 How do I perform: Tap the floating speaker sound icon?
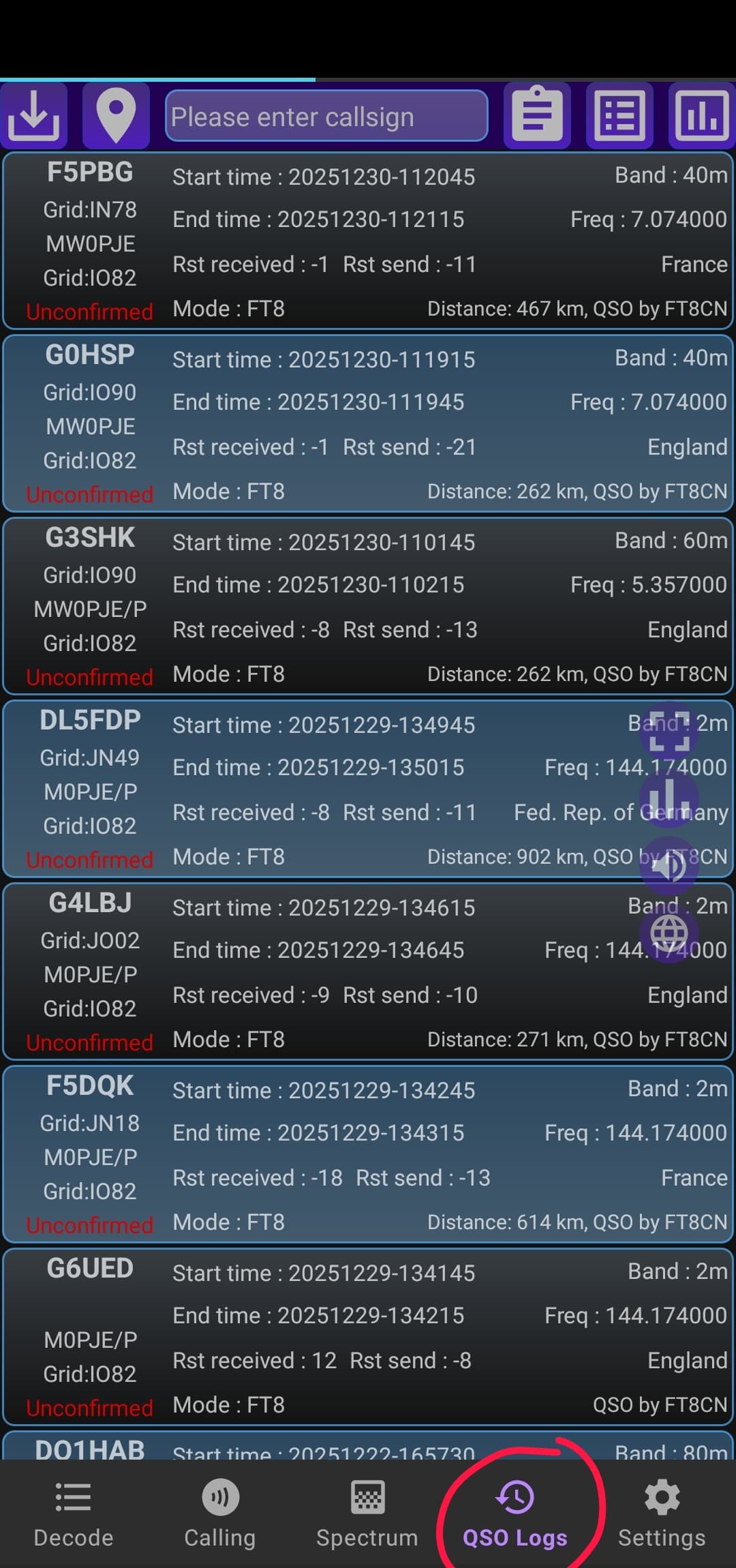tap(669, 866)
